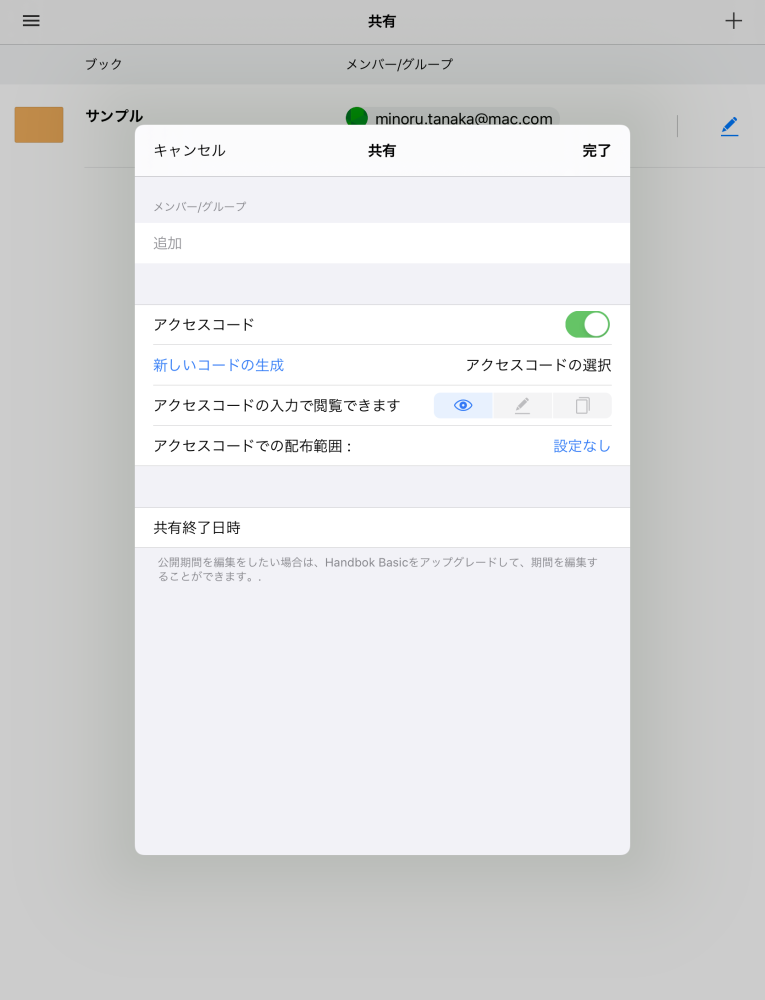
Task: Tap the 追加 member field
Action: click(382, 243)
